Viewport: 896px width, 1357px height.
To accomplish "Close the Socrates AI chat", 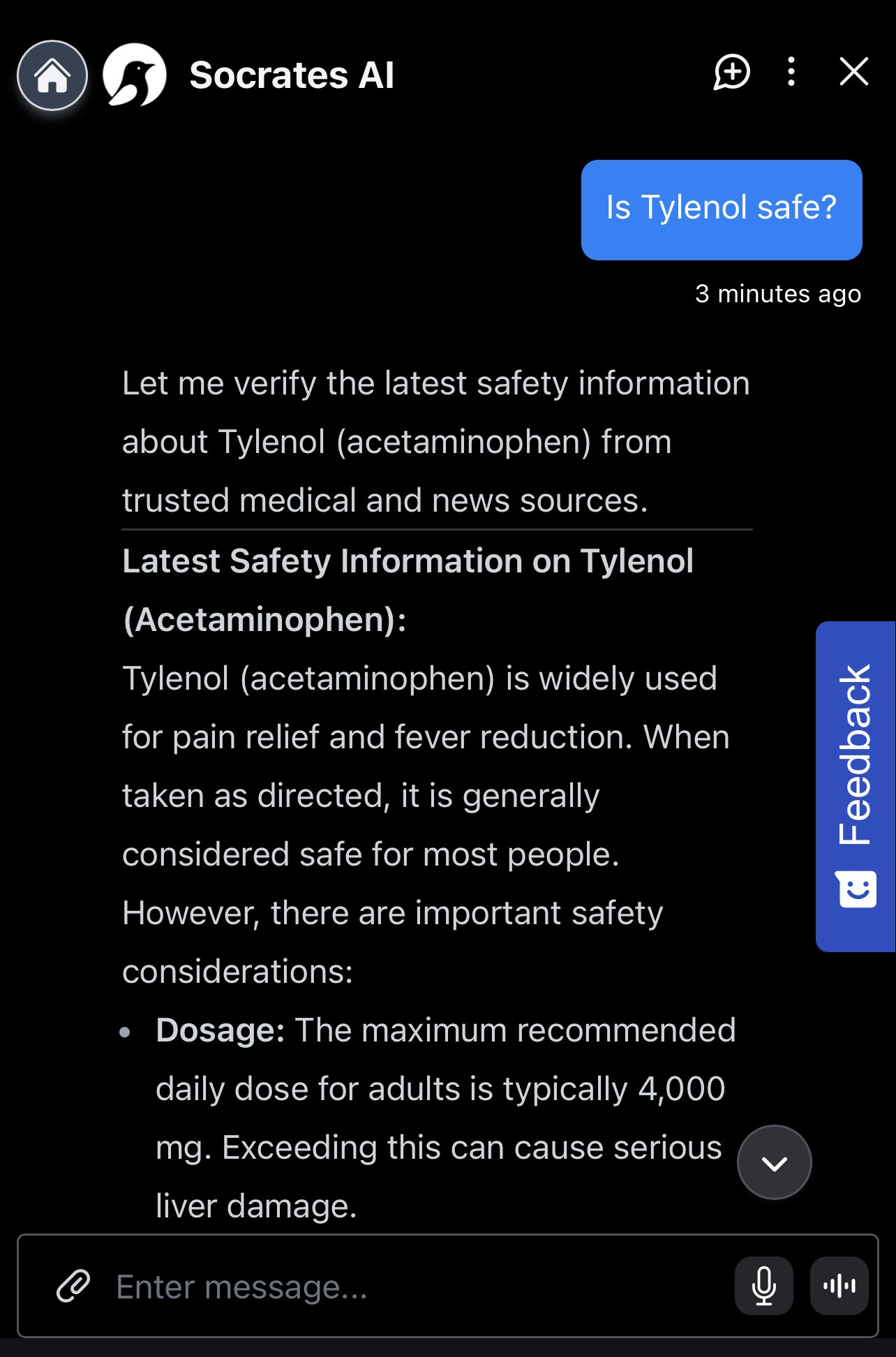I will point(853,72).
